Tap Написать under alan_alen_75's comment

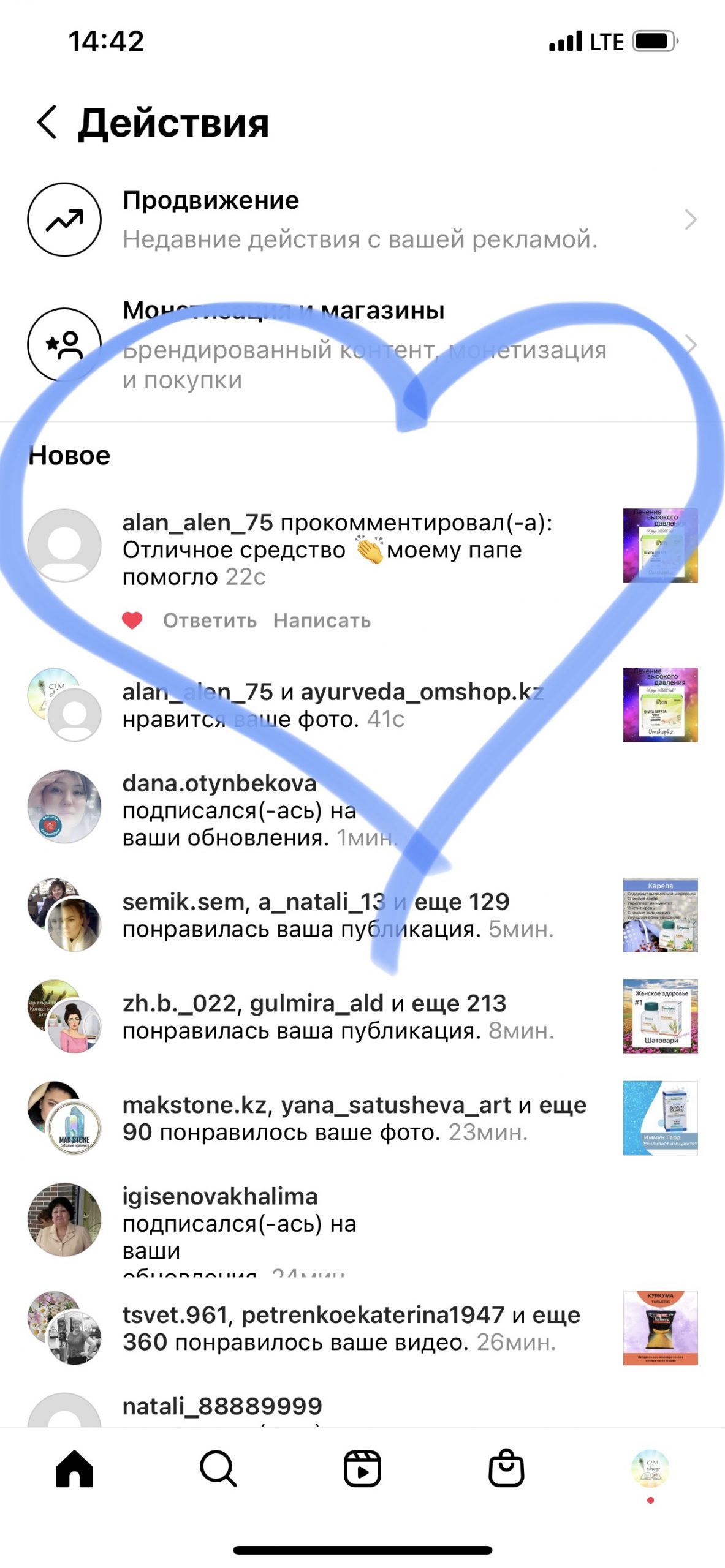click(x=322, y=620)
